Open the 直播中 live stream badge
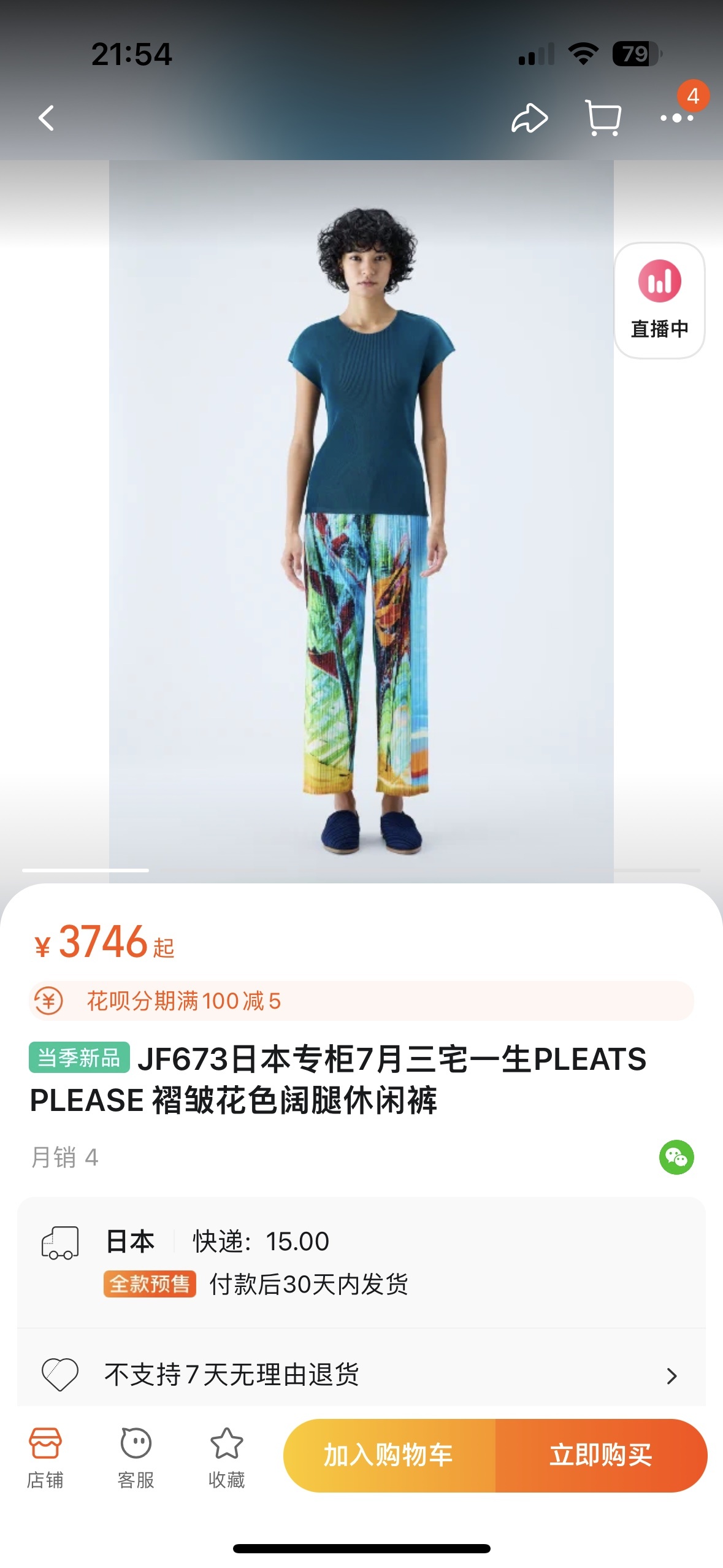 tap(659, 301)
